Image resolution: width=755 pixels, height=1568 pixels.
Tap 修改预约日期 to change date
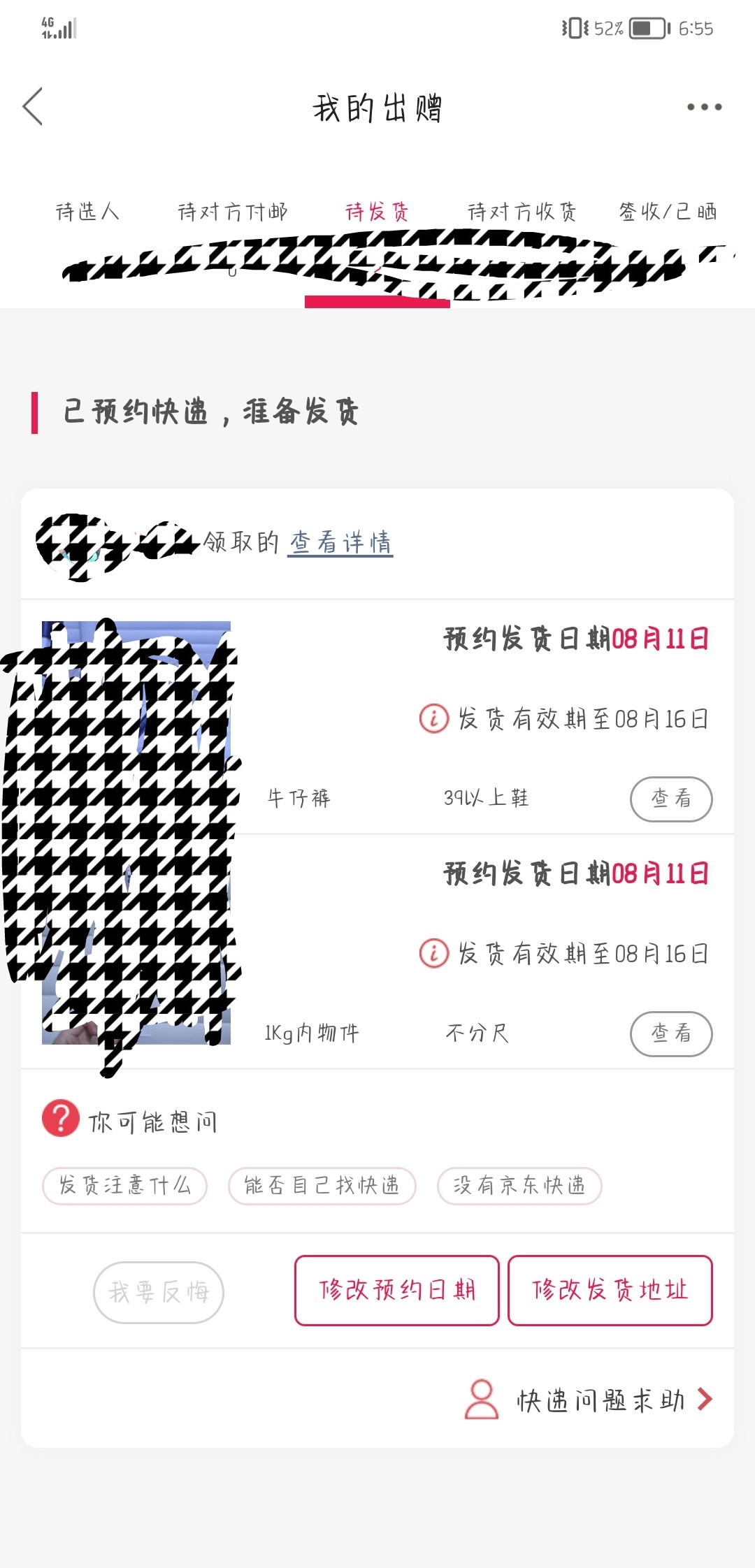tap(397, 1290)
